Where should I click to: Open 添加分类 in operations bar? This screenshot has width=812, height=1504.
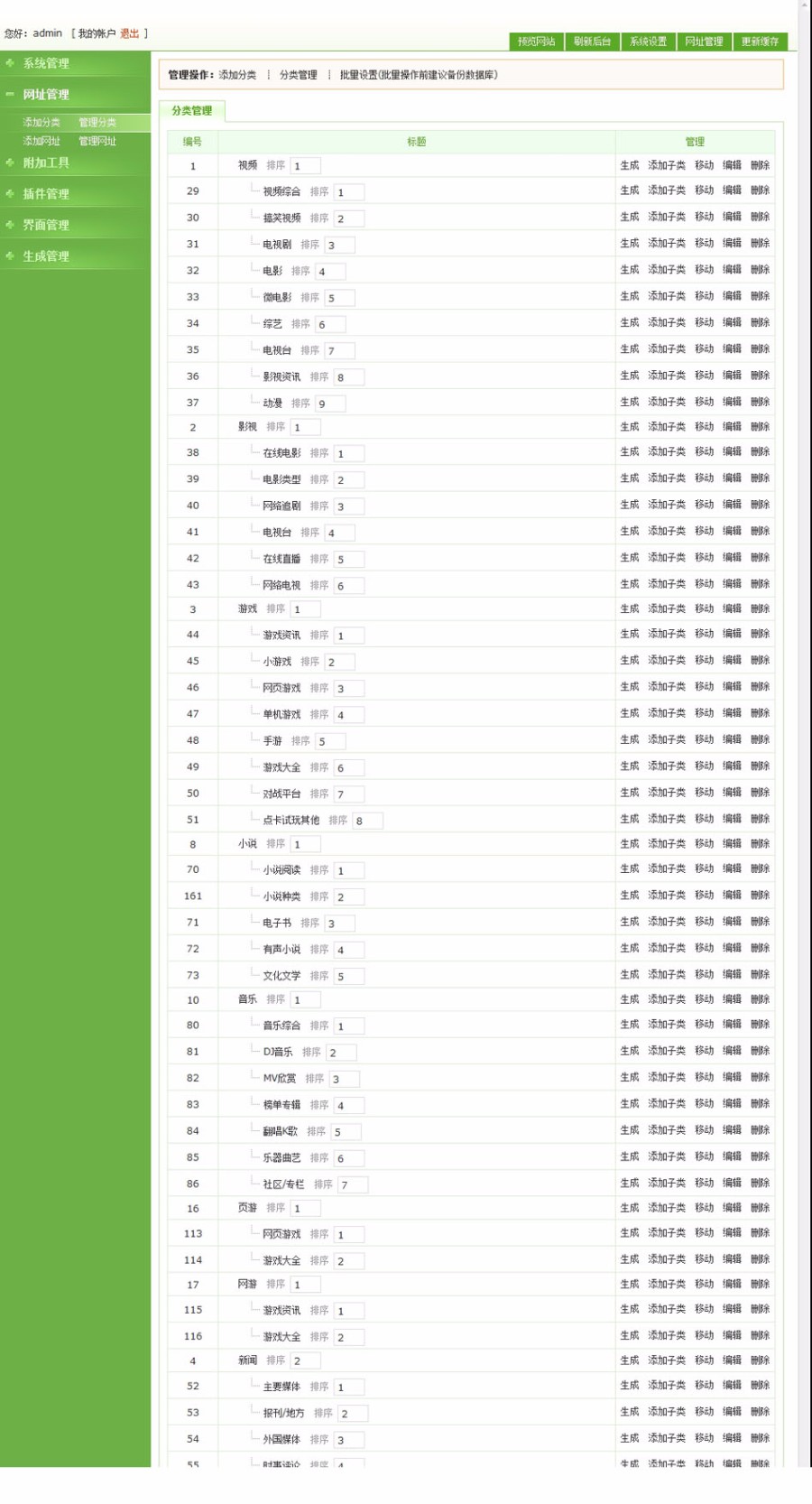coord(237,75)
